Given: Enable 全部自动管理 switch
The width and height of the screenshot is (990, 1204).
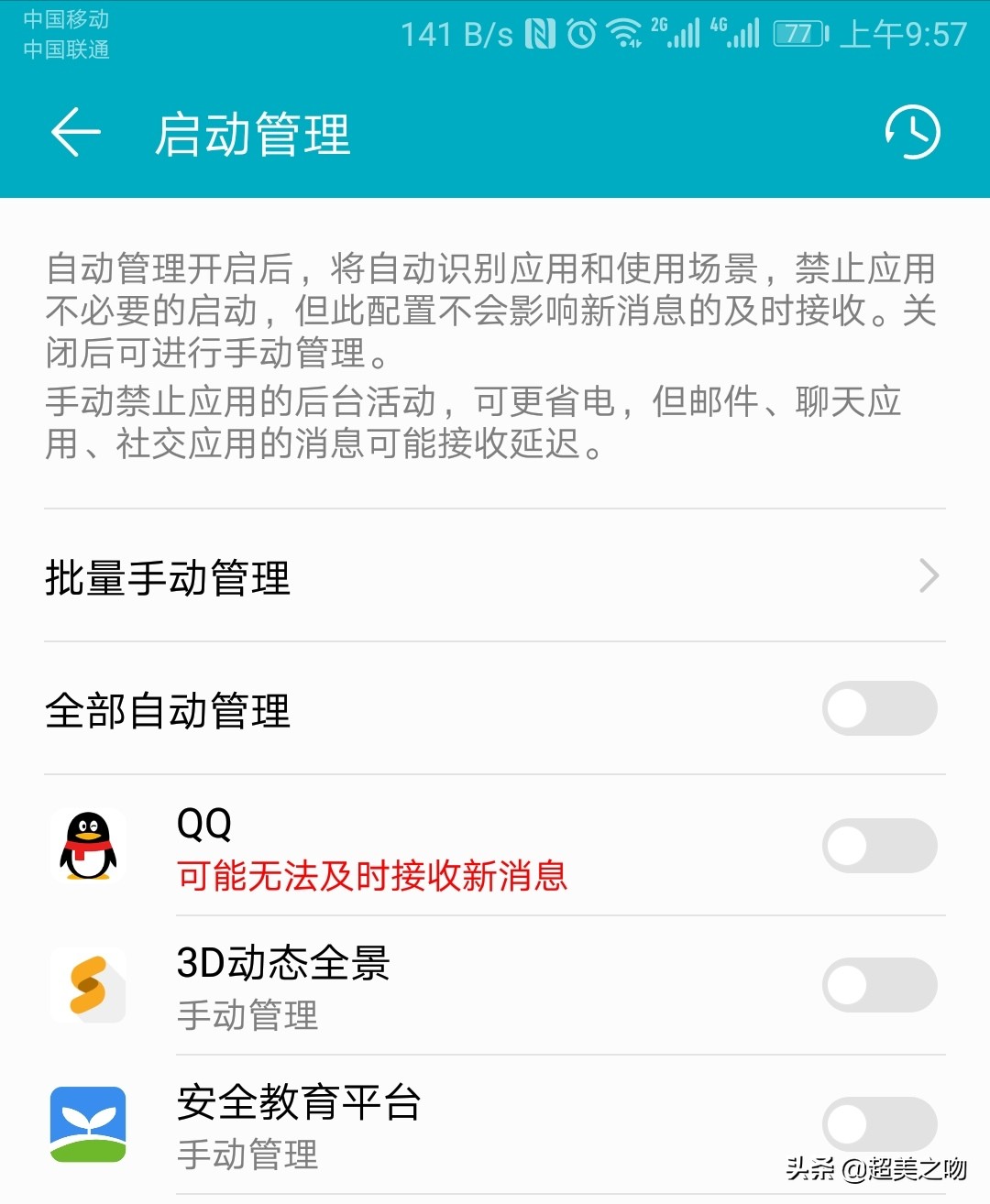Looking at the screenshot, I should pos(879,708).
